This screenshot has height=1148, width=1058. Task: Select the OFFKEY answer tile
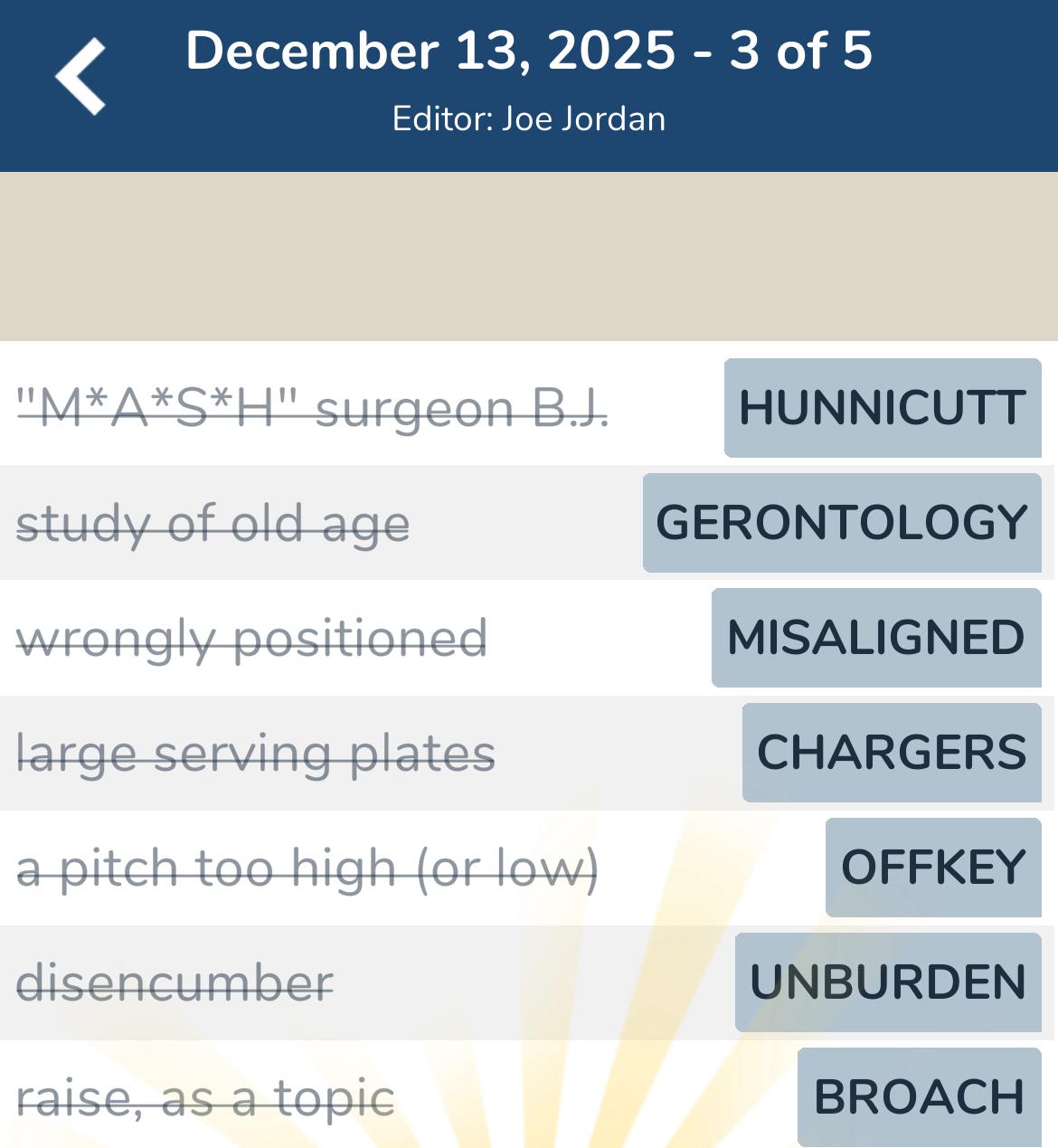[933, 868]
